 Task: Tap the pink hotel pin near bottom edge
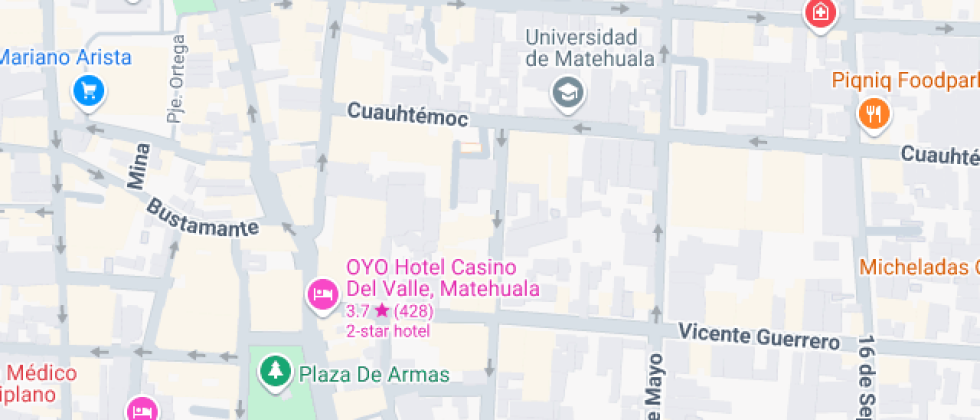pos(142,410)
